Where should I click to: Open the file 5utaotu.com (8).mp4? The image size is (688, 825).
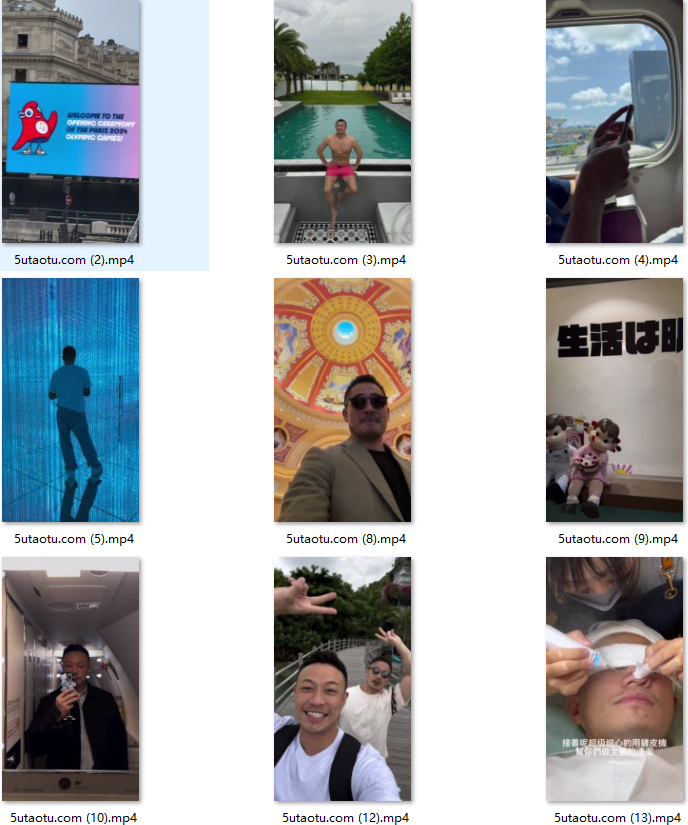click(343, 400)
